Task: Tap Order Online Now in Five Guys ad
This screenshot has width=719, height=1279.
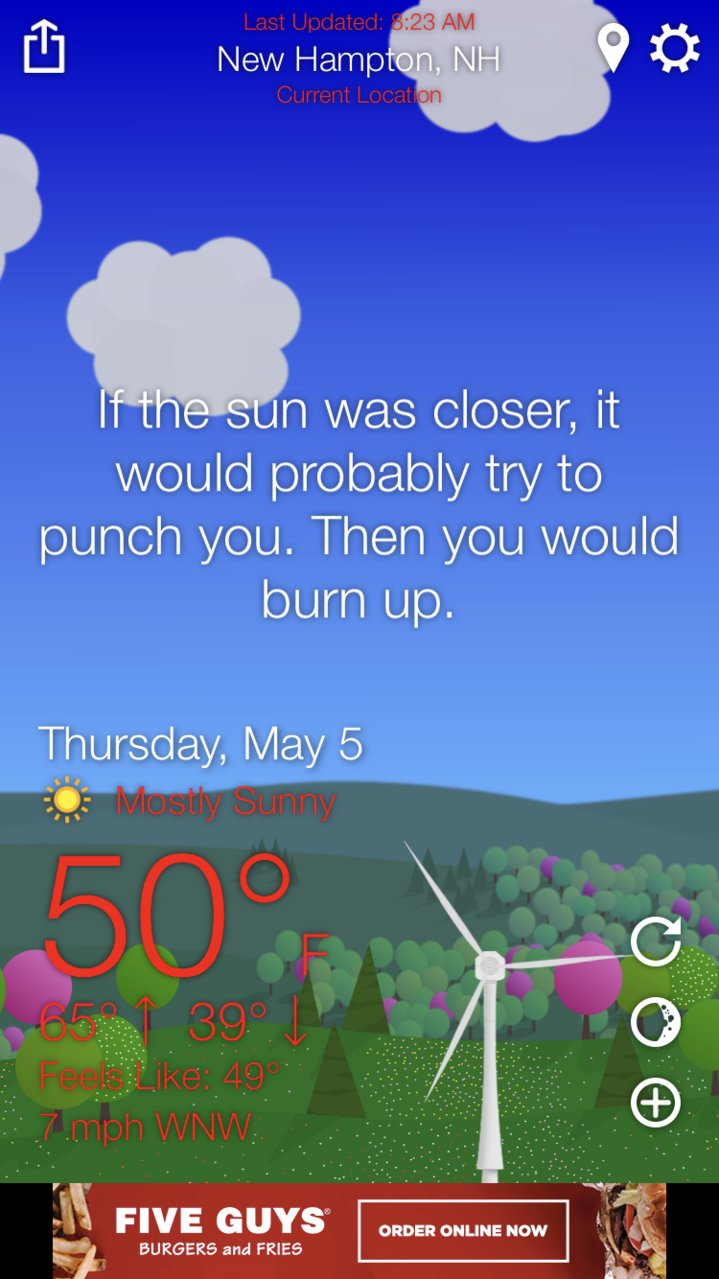Action: [x=463, y=1230]
